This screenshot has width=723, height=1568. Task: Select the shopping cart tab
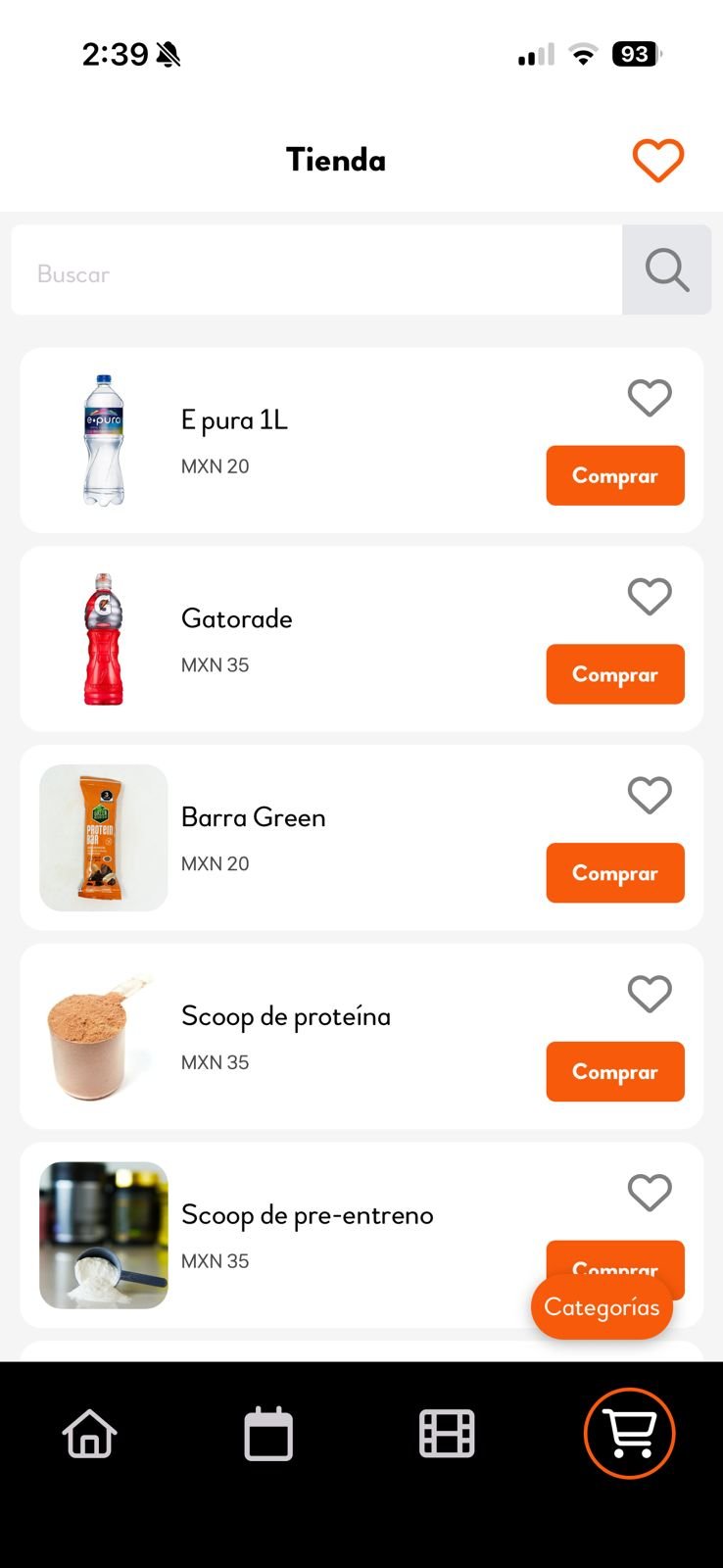click(630, 1434)
